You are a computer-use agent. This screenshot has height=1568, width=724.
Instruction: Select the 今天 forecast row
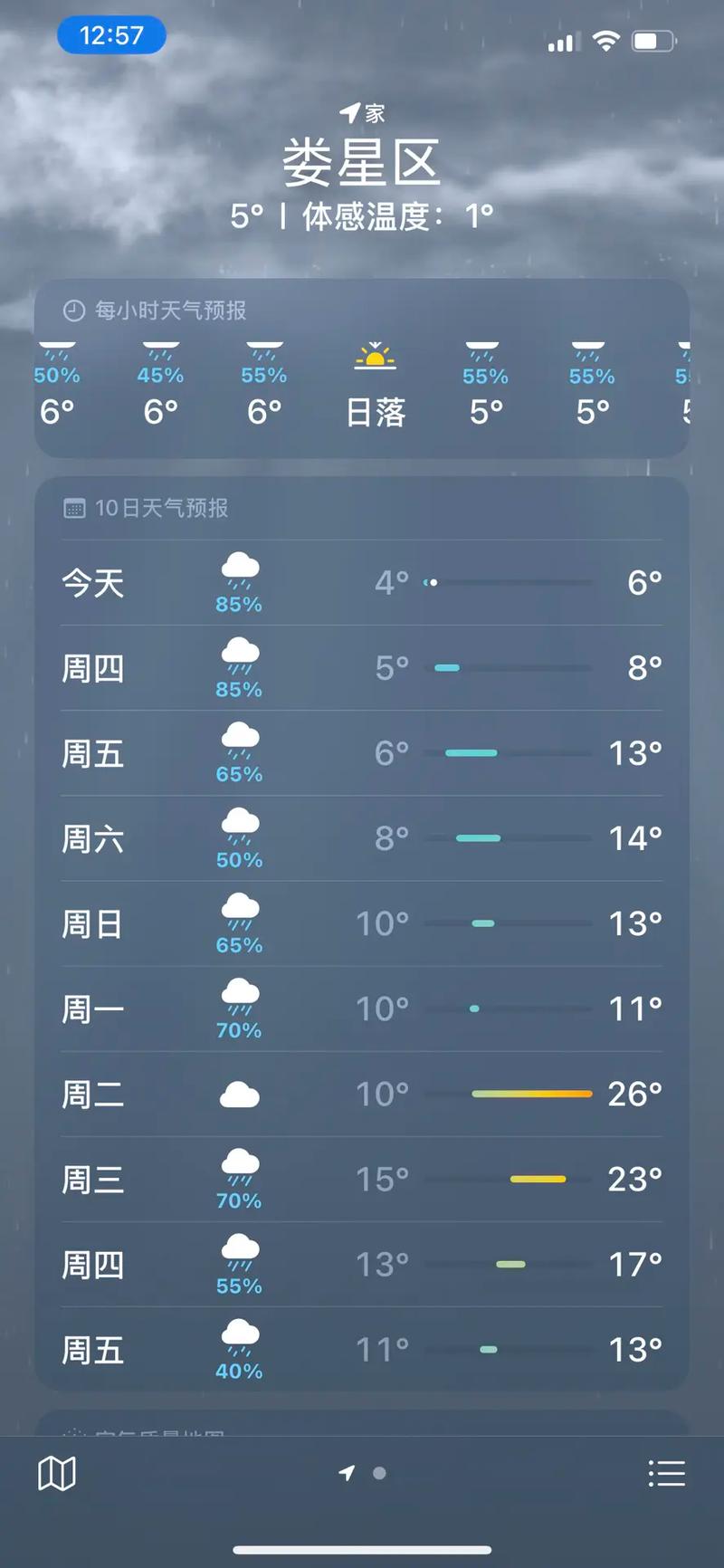click(362, 582)
